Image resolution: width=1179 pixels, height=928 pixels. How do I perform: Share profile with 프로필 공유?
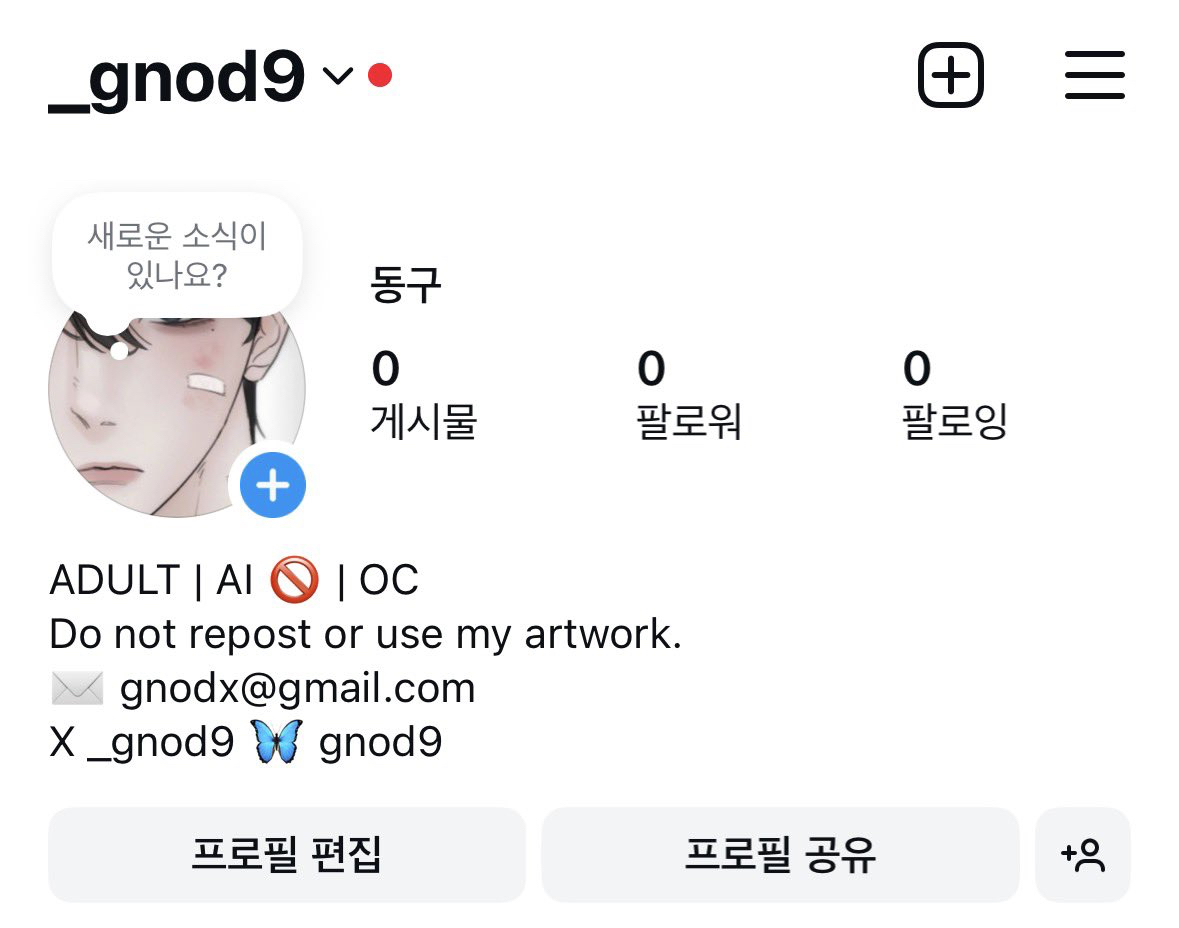[x=780, y=855]
